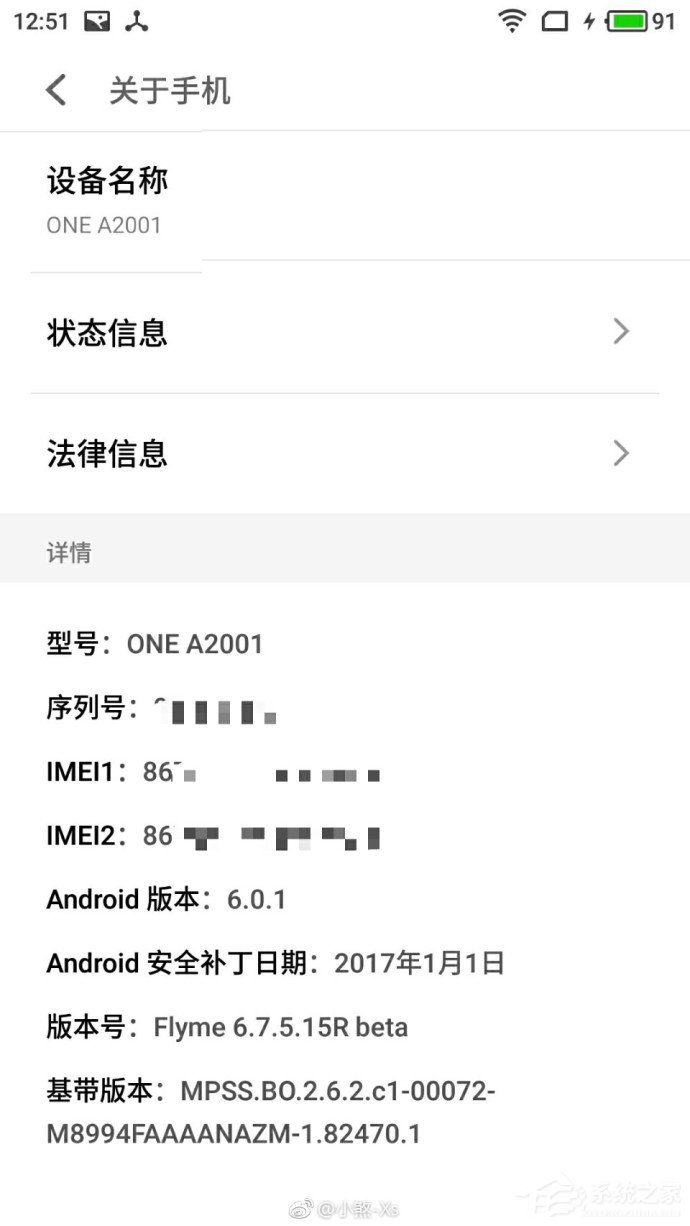This screenshot has width=690, height=1226.
Task: Tap the Android 版本 6.0.1 entry
Action: pos(166,899)
